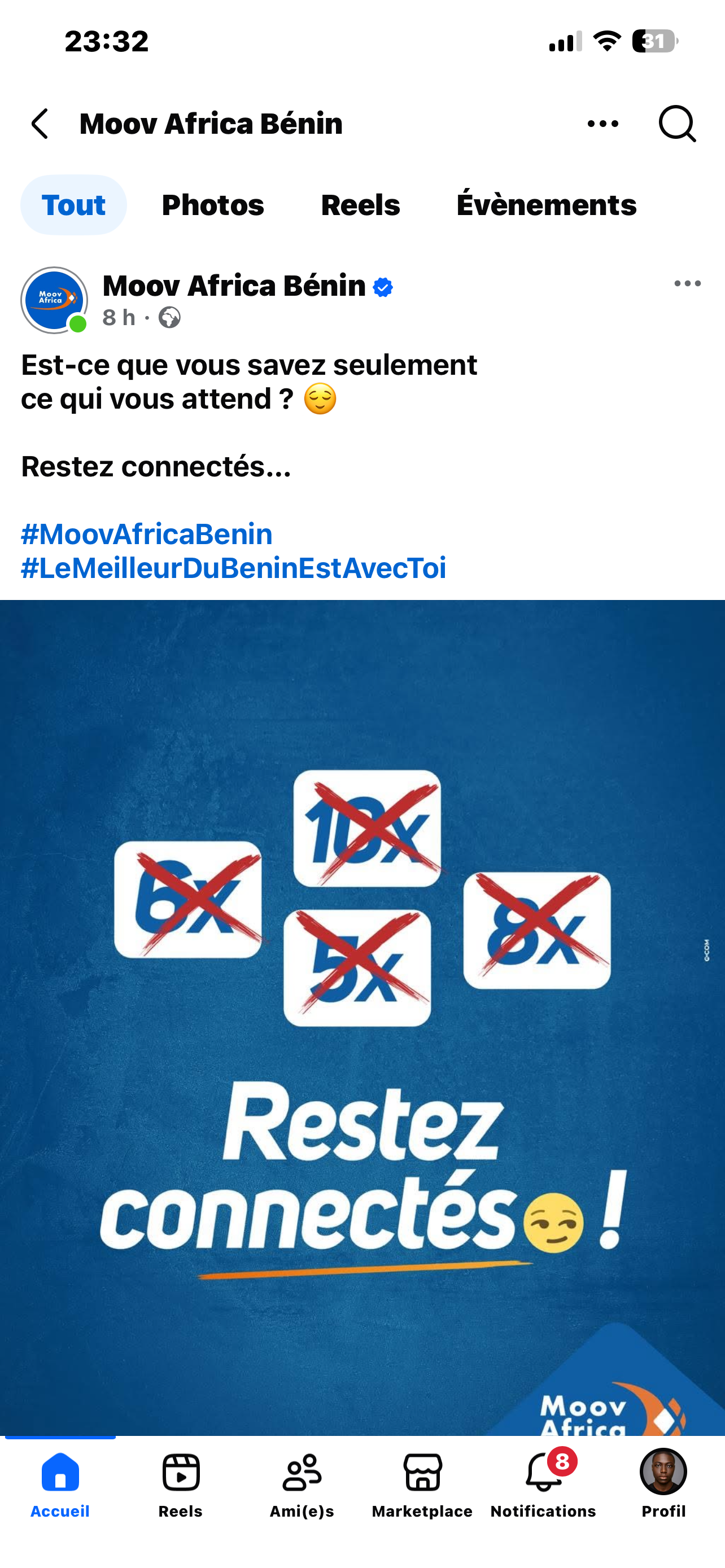Open Moov Africa Bénin profile picture
Screen dimensions: 725x1568
coord(54,300)
